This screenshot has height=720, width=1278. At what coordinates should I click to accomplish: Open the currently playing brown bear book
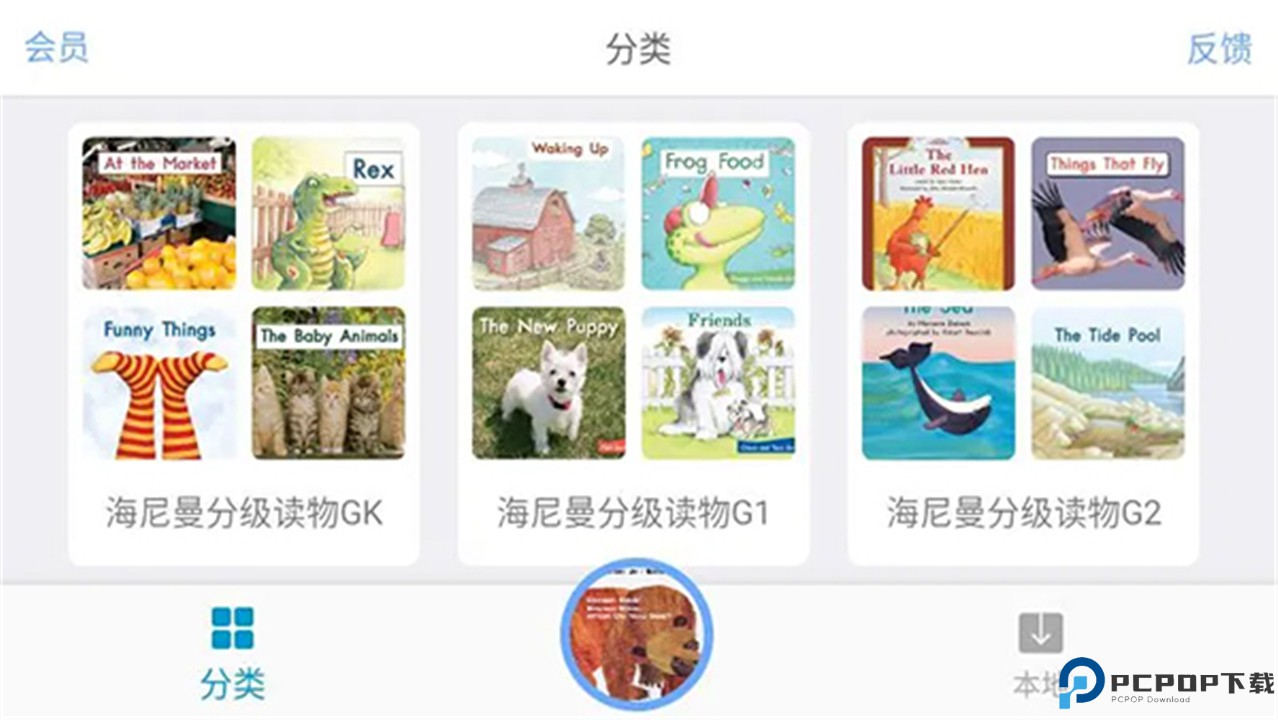click(x=637, y=633)
